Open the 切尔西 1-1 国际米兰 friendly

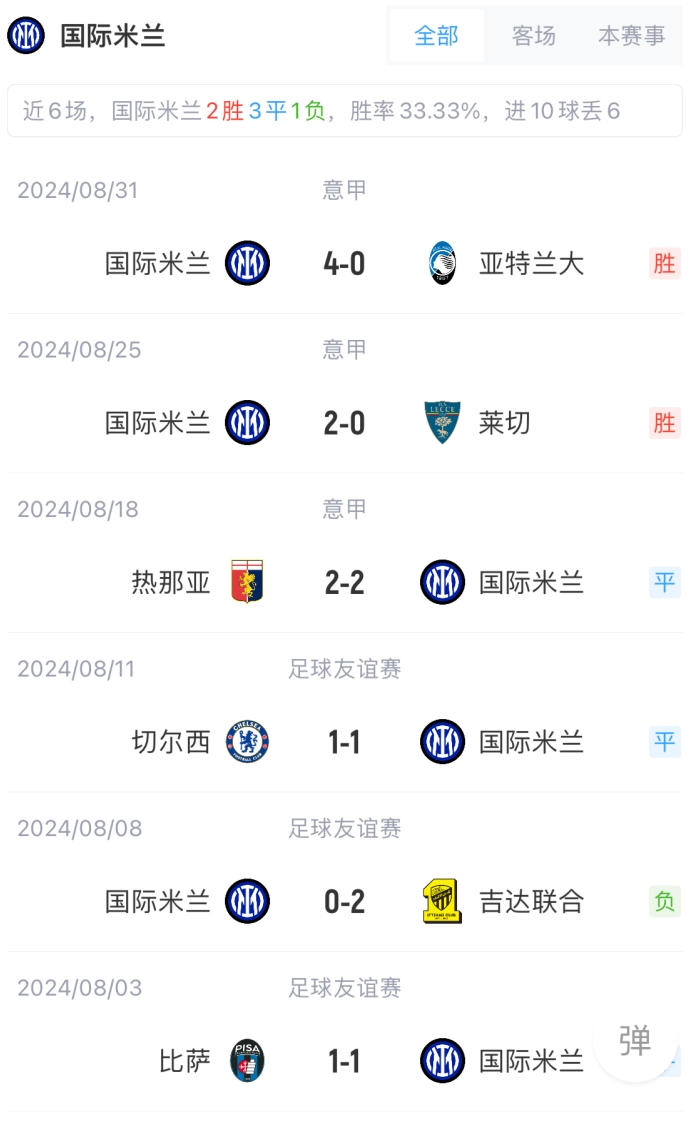click(x=344, y=742)
